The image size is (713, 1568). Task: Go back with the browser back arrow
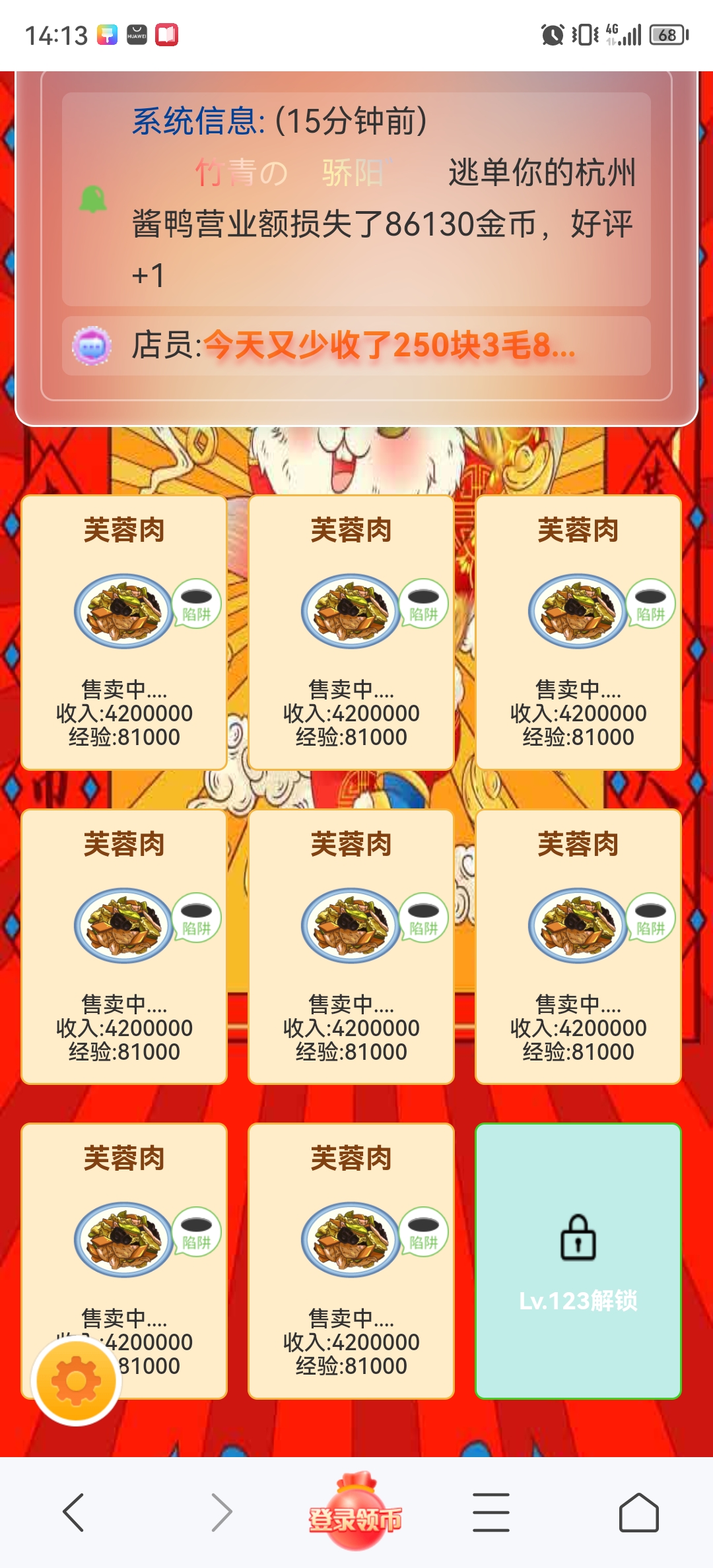click(x=73, y=1512)
